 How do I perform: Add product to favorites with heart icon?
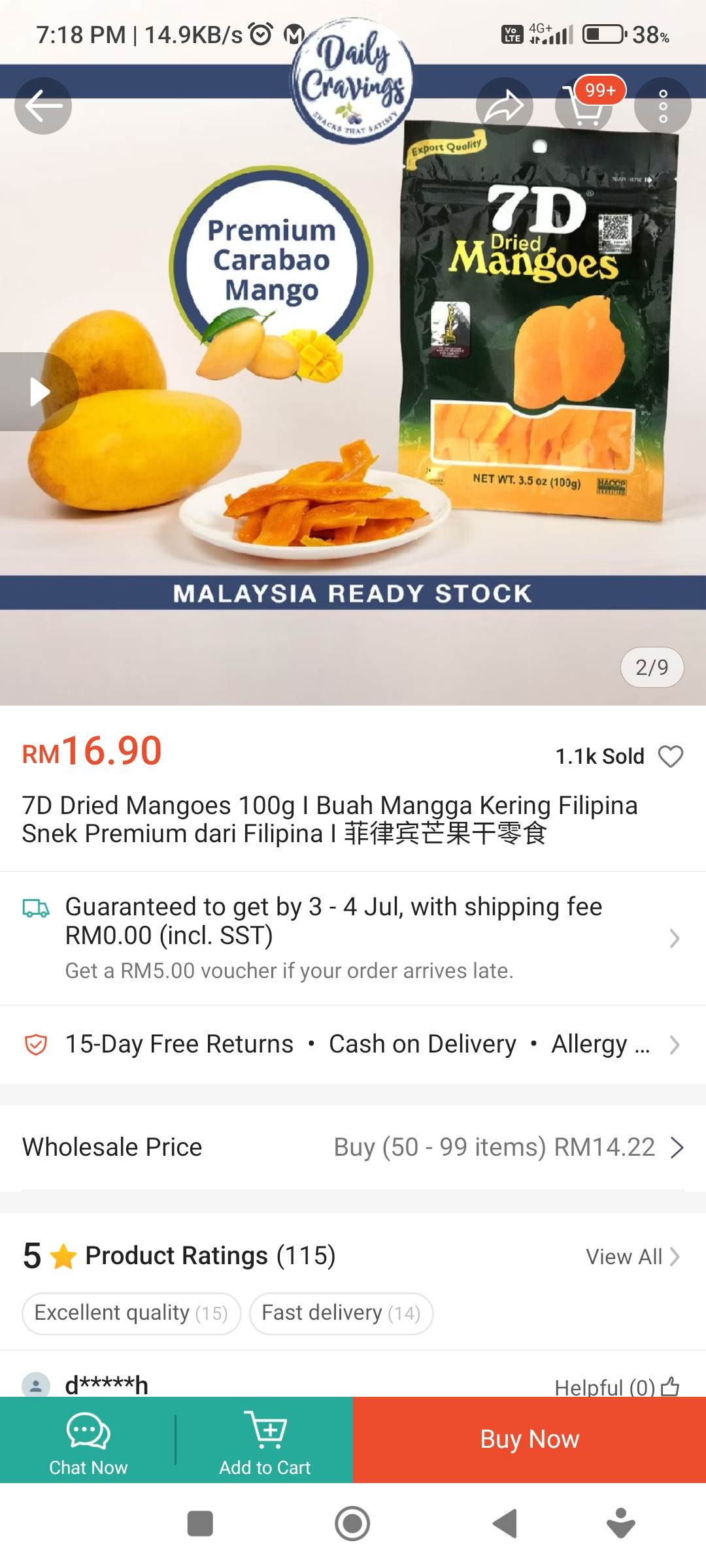(671, 757)
